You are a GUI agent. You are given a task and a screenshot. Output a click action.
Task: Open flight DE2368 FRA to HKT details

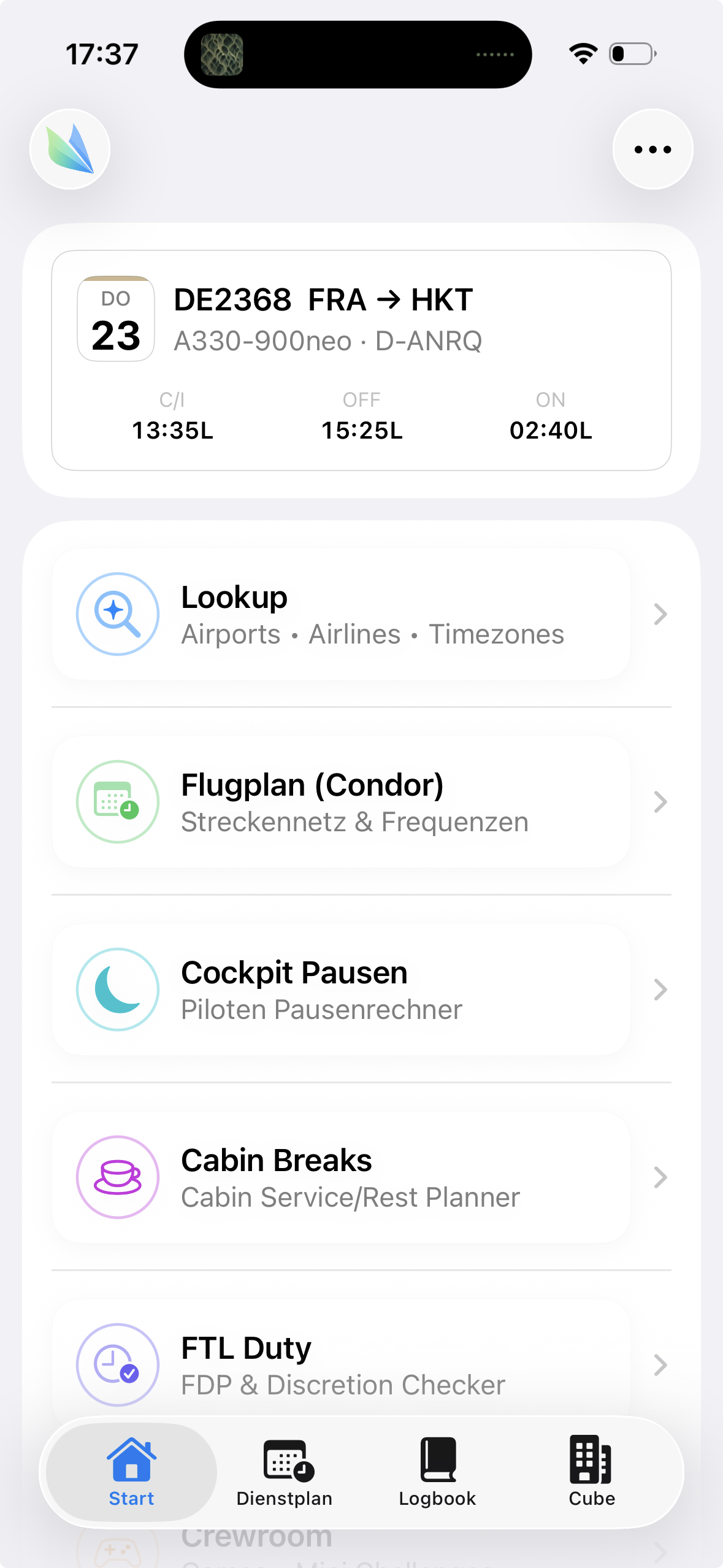pyautogui.click(x=361, y=360)
